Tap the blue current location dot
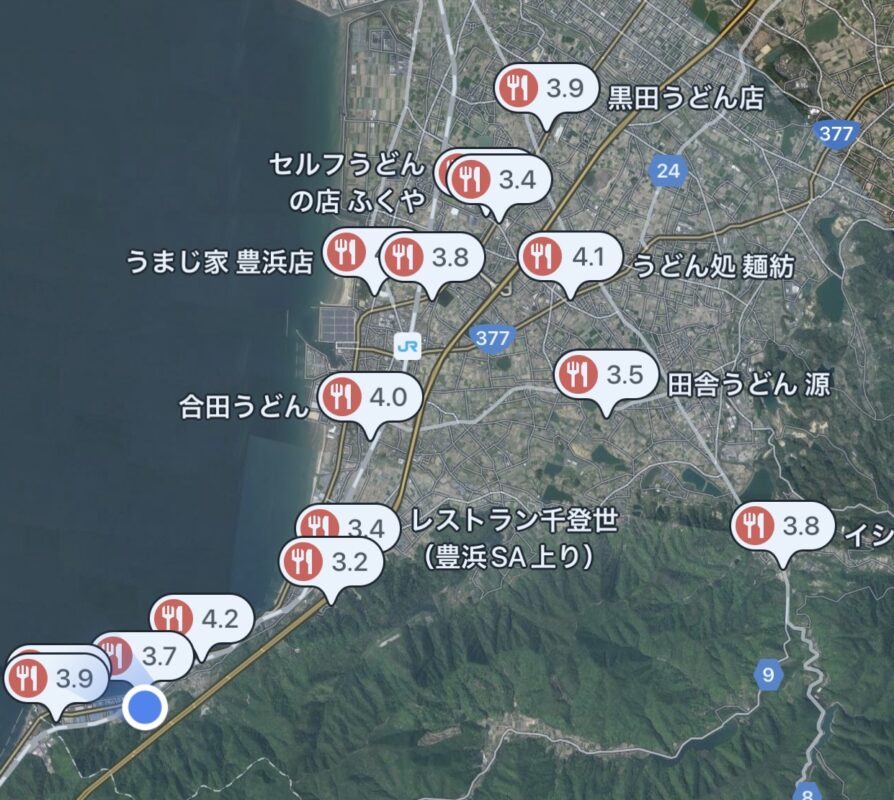Image resolution: width=894 pixels, height=800 pixels. point(146,707)
